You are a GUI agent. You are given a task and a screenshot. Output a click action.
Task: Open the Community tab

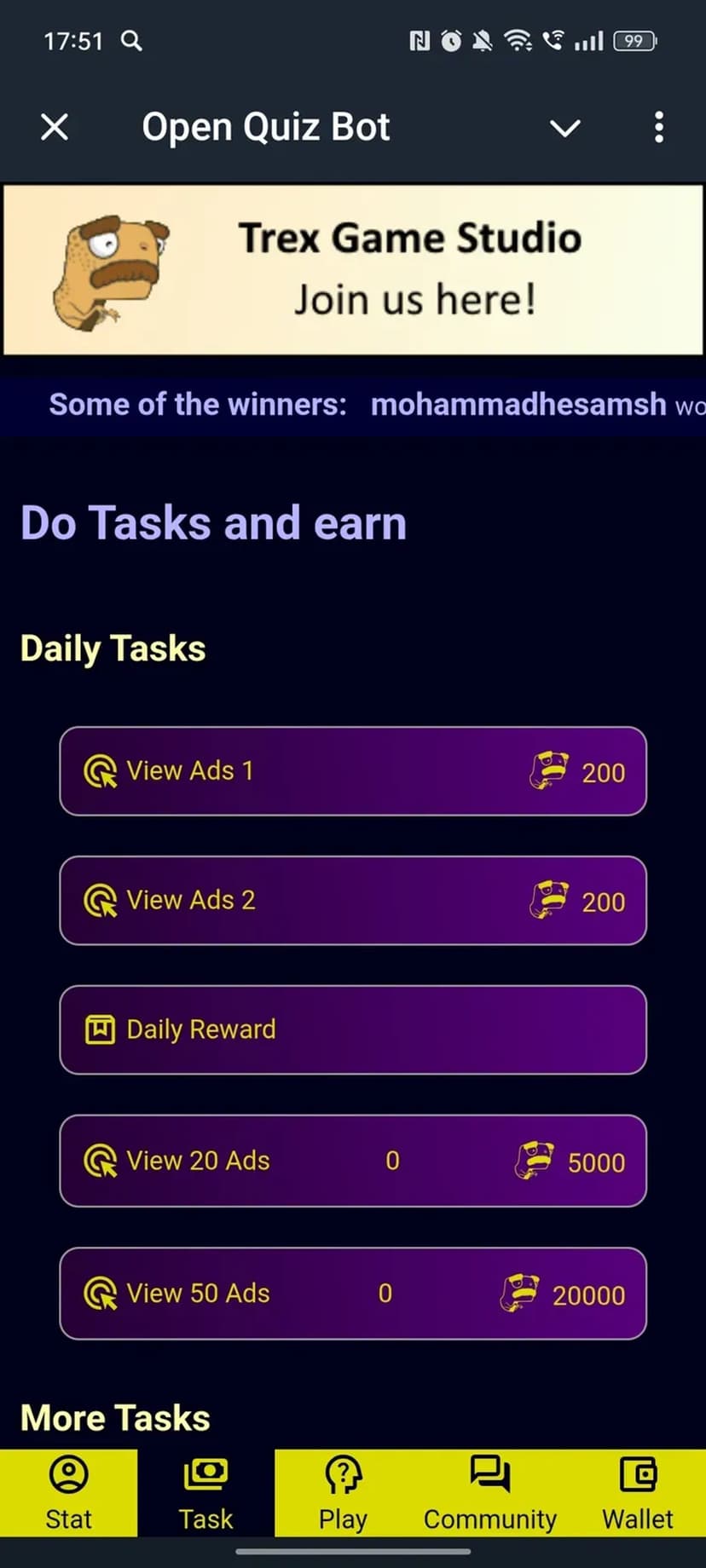[489, 1493]
